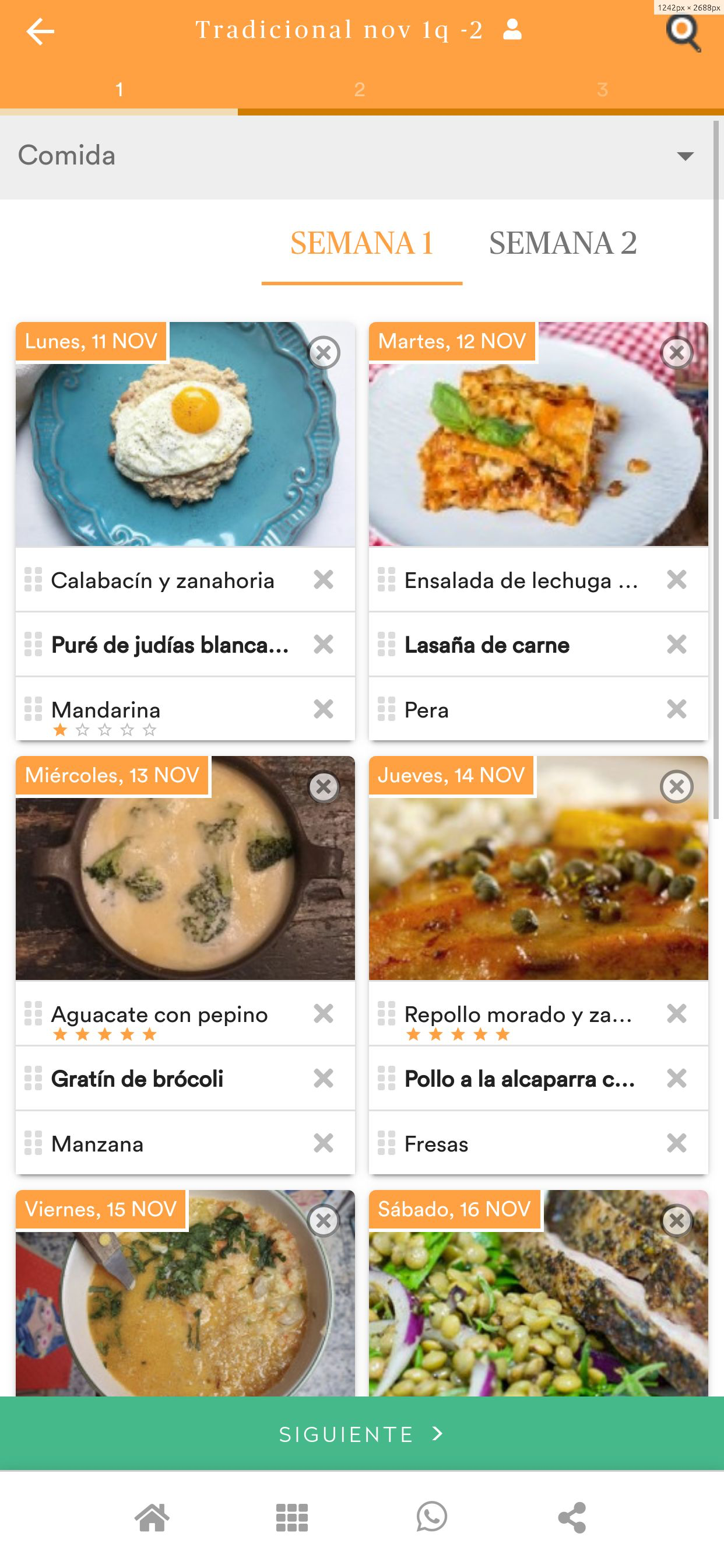724x1568 pixels.
Task: Contact via the WhatsApp icon
Action: click(432, 1517)
